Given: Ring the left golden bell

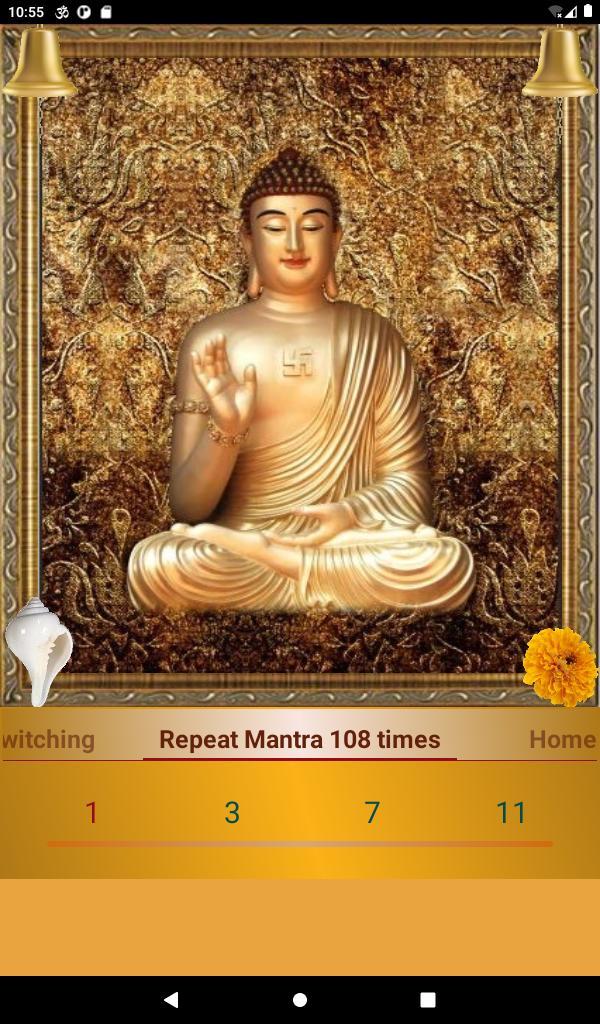Looking at the screenshot, I should coord(39,62).
